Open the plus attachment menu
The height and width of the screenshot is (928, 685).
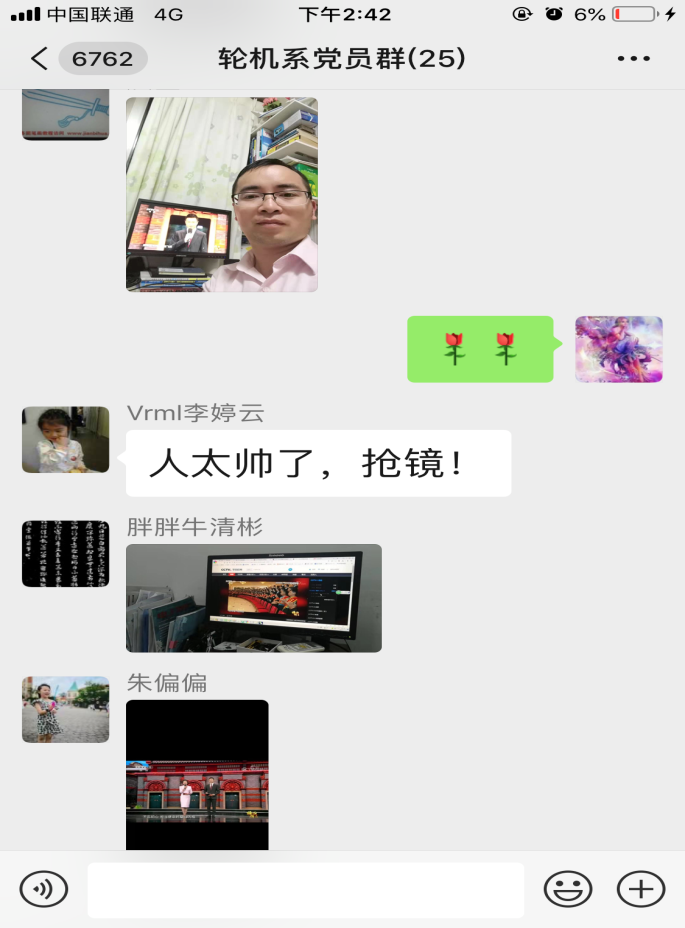pyautogui.click(x=640, y=888)
